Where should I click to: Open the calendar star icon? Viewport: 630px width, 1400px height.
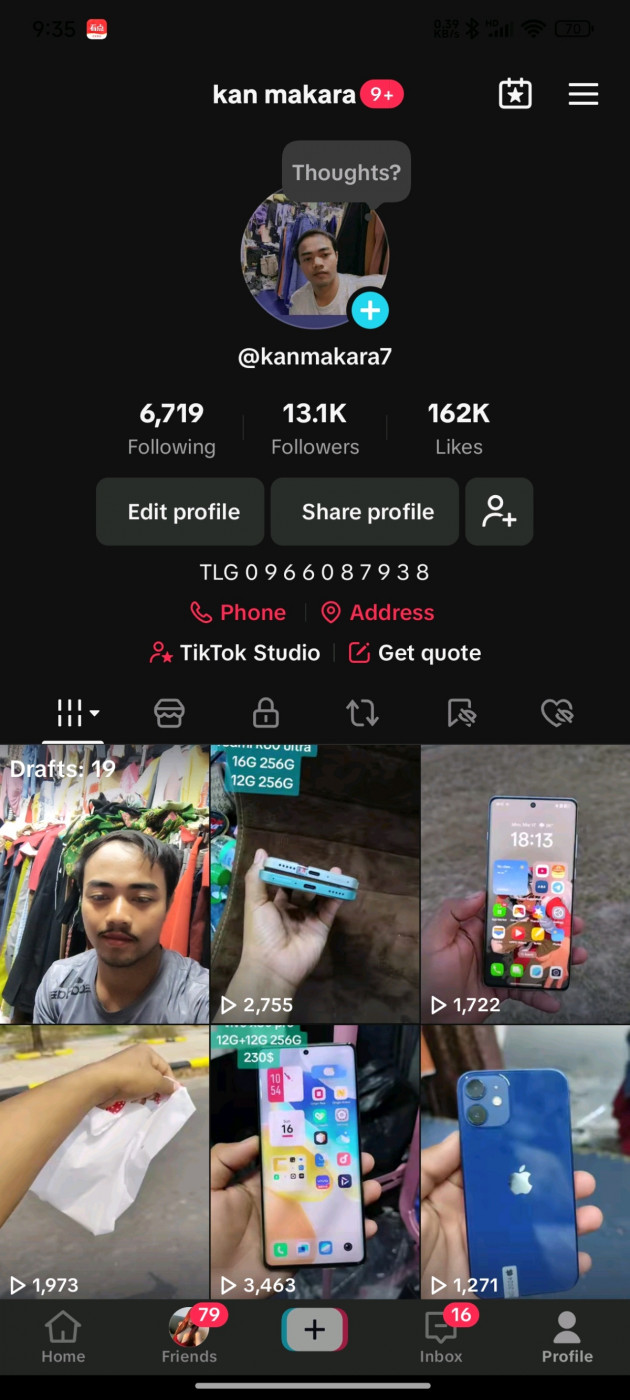tap(515, 94)
